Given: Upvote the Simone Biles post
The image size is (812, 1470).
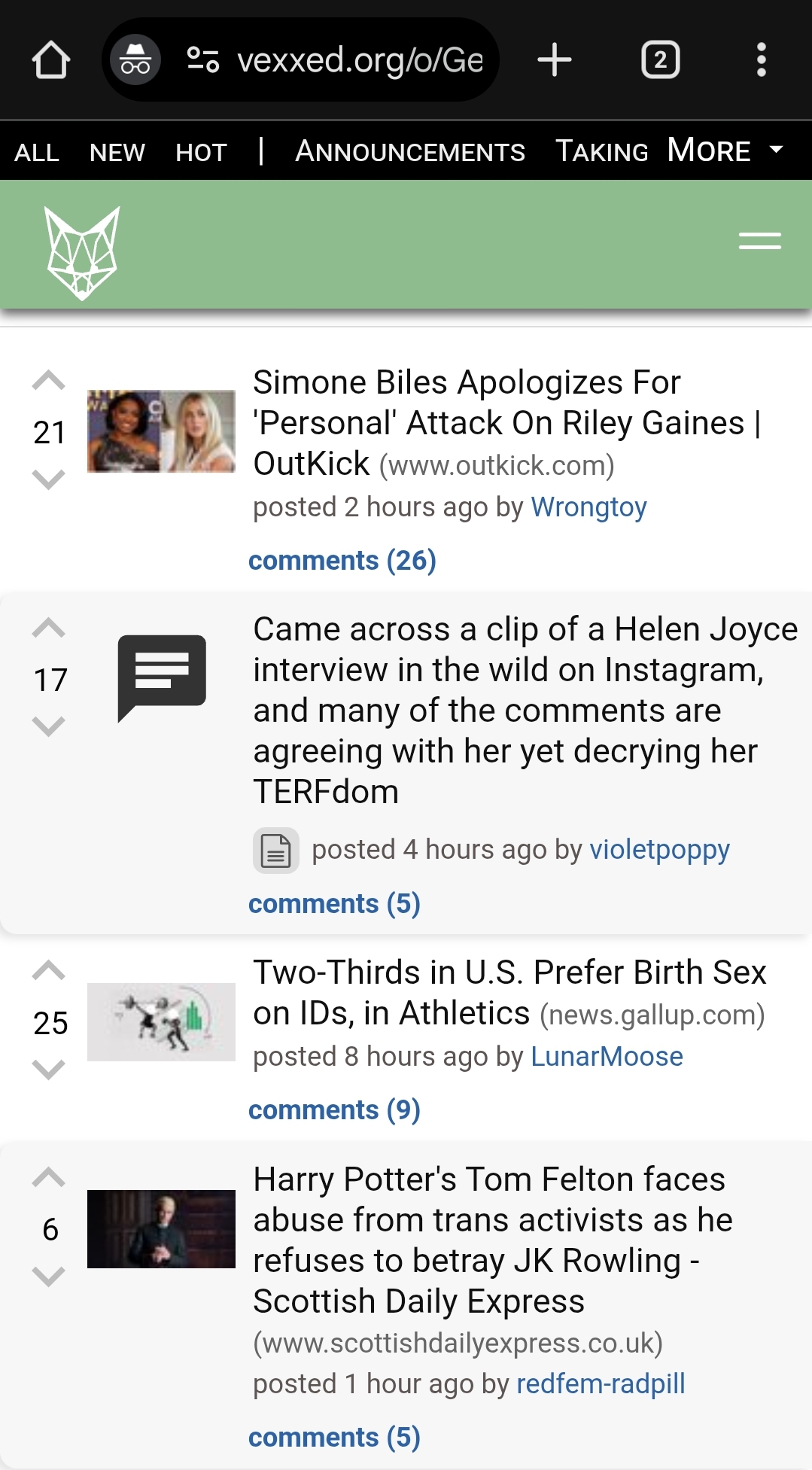Looking at the screenshot, I should [x=49, y=381].
